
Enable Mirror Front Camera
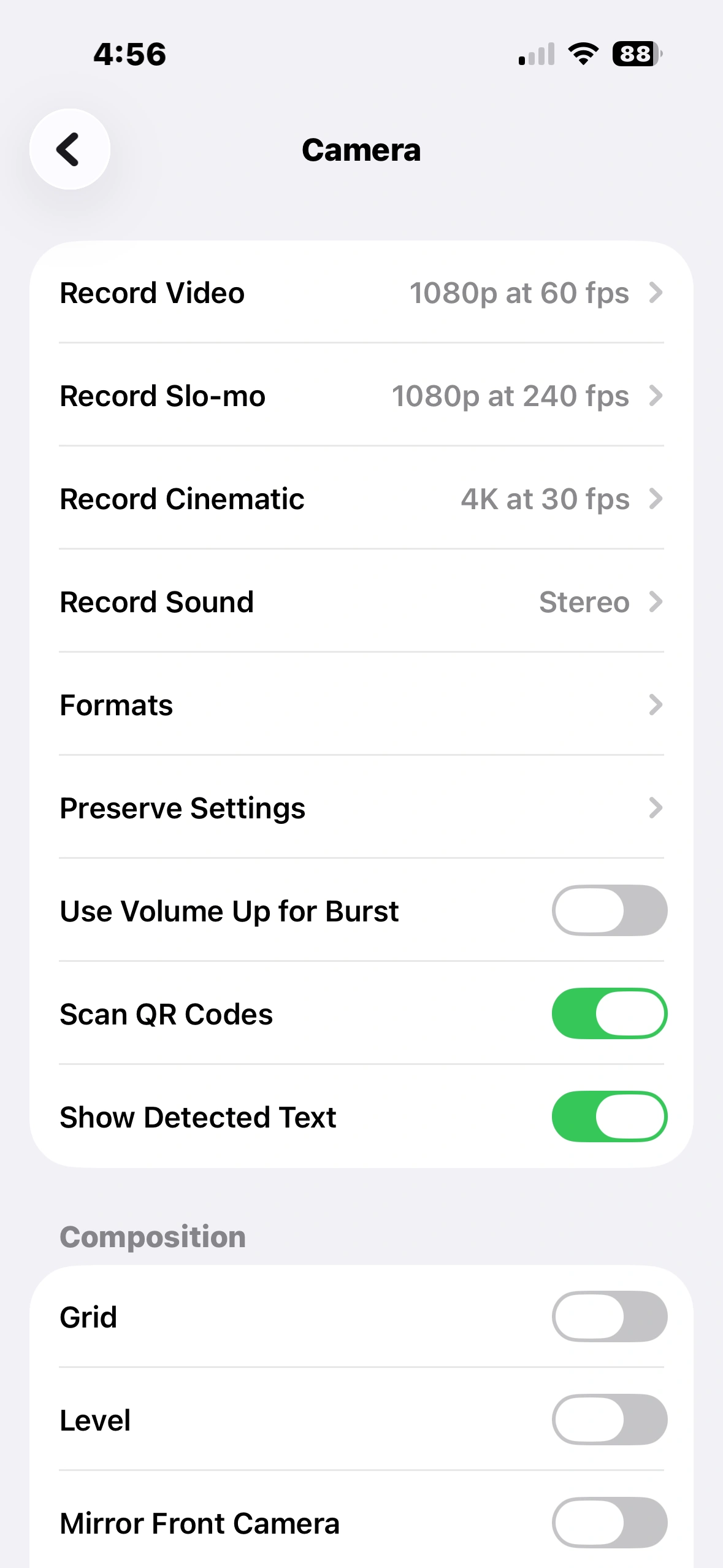point(609,1522)
